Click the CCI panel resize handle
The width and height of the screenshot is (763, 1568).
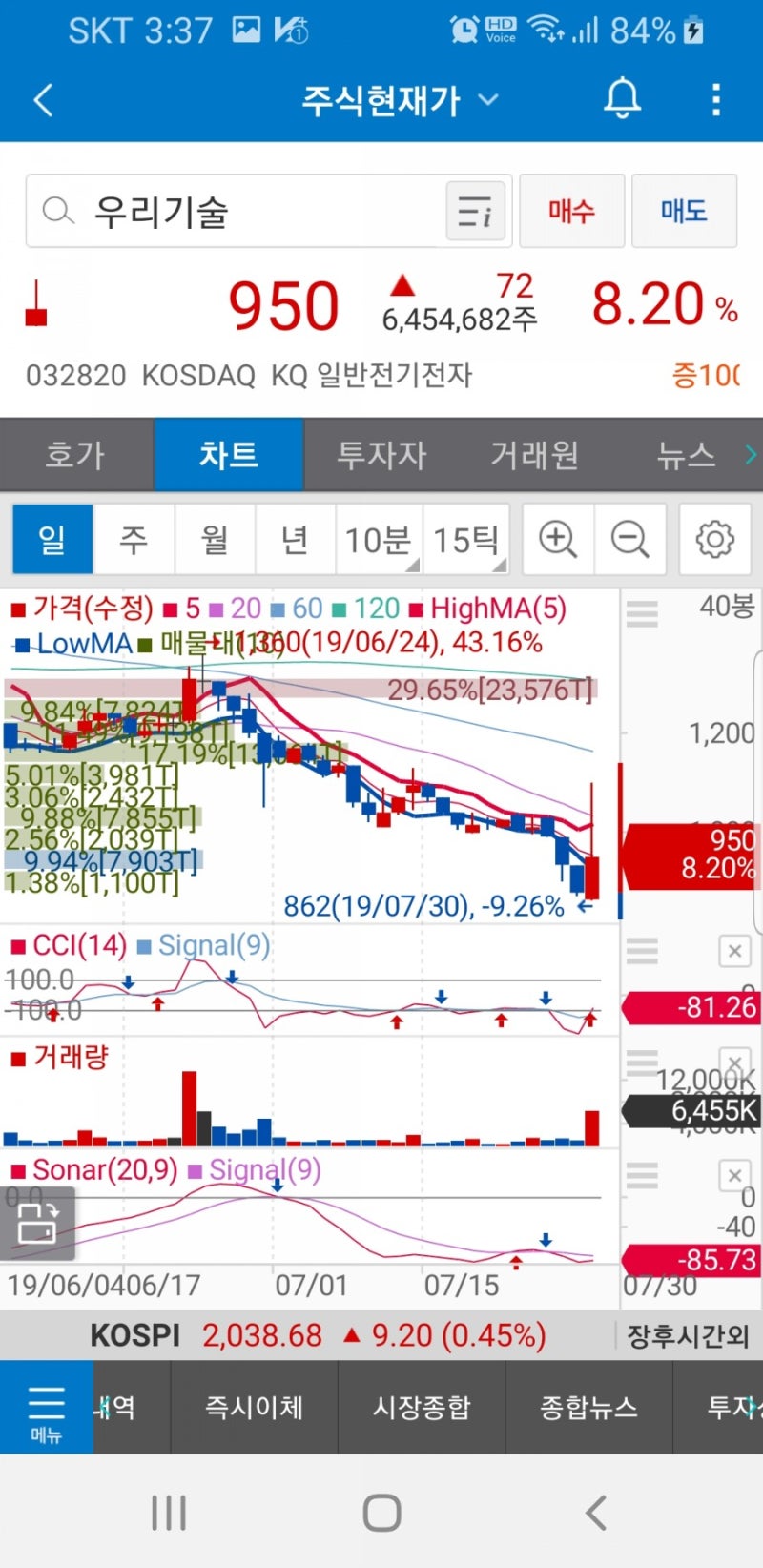pos(642,951)
